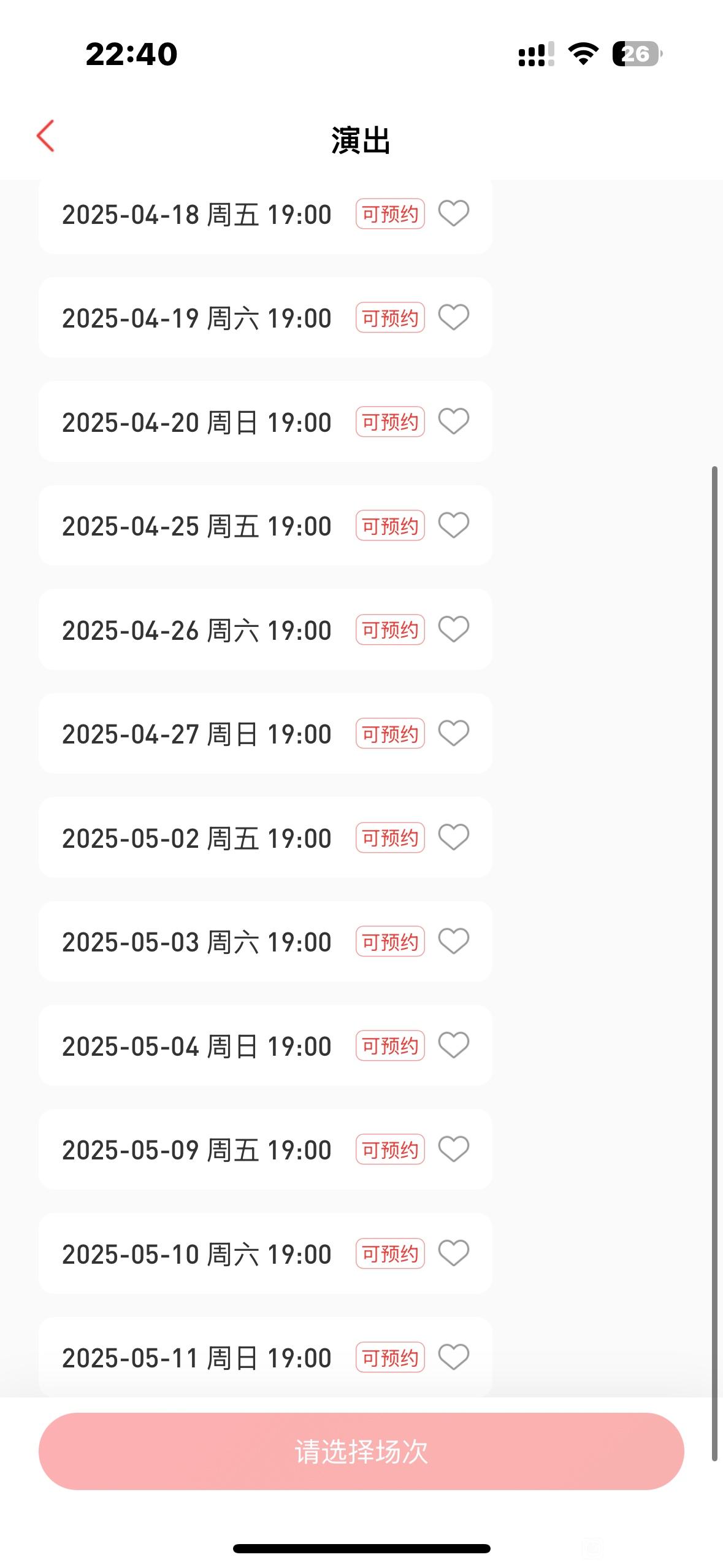Go back using the red arrow
Image resolution: width=723 pixels, height=1568 pixels.
[46, 136]
